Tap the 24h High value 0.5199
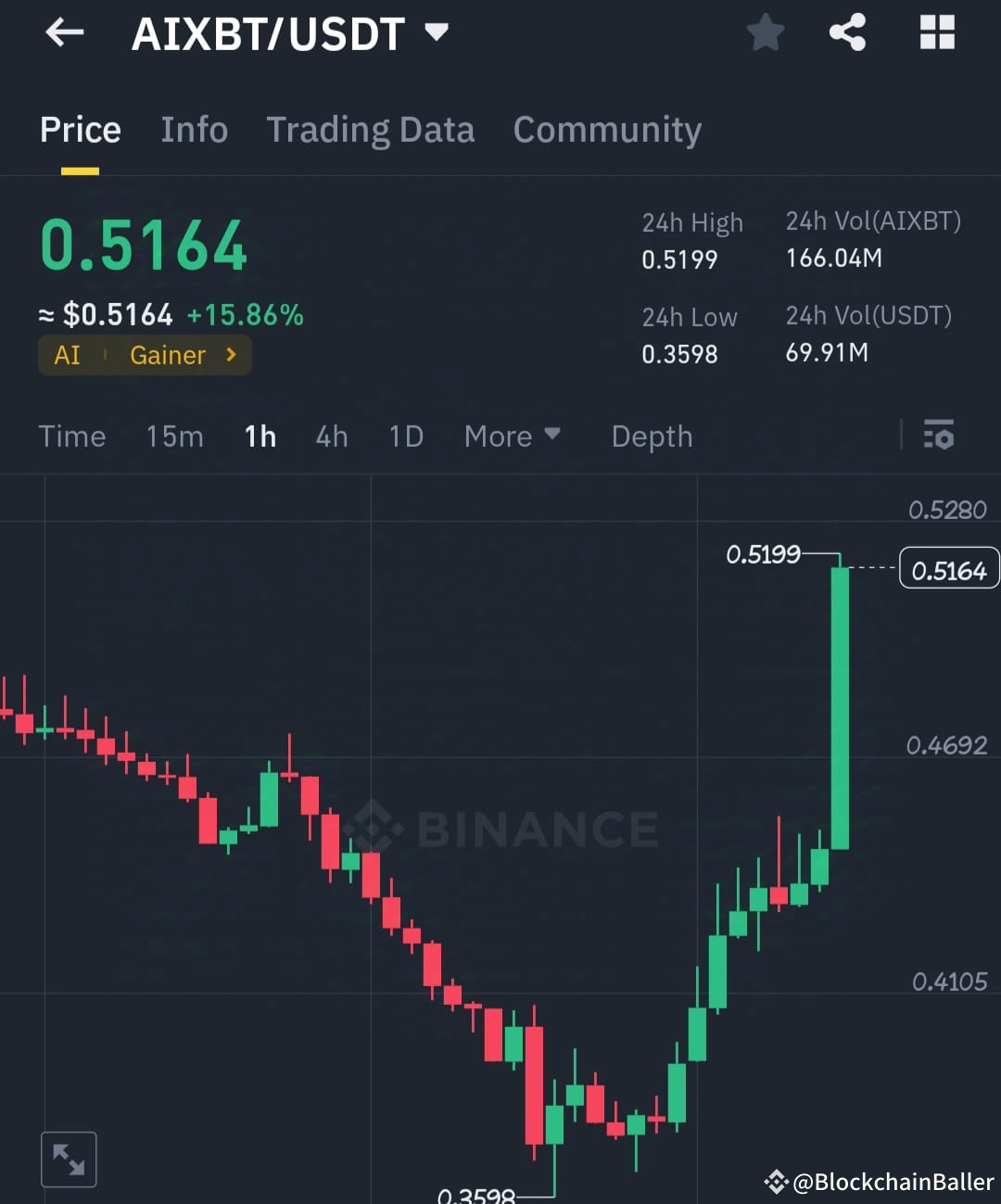1001x1204 pixels. pyautogui.click(x=679, y=260)
